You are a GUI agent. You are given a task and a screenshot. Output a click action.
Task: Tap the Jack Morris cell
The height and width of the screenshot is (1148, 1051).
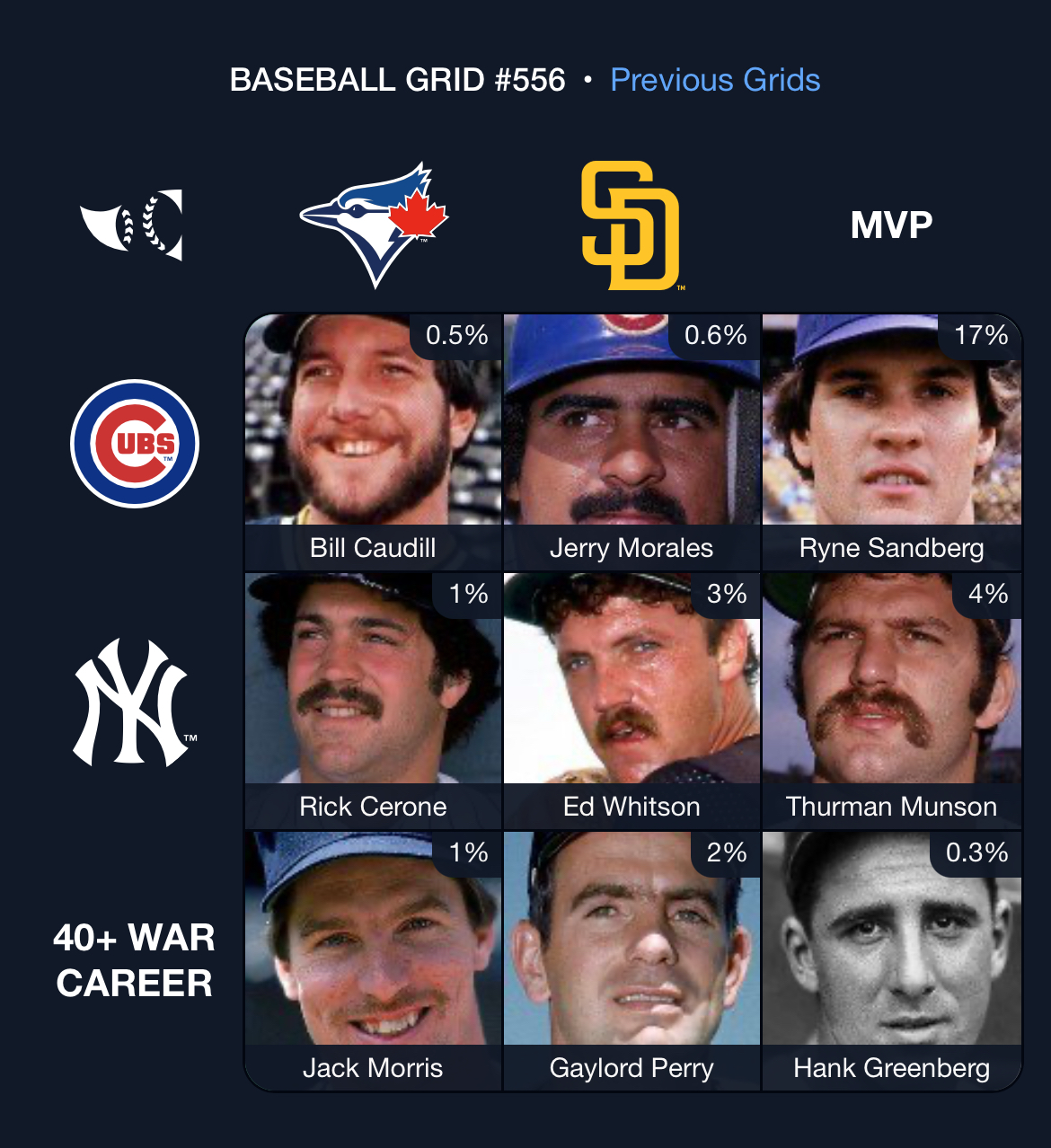(373, 959)
